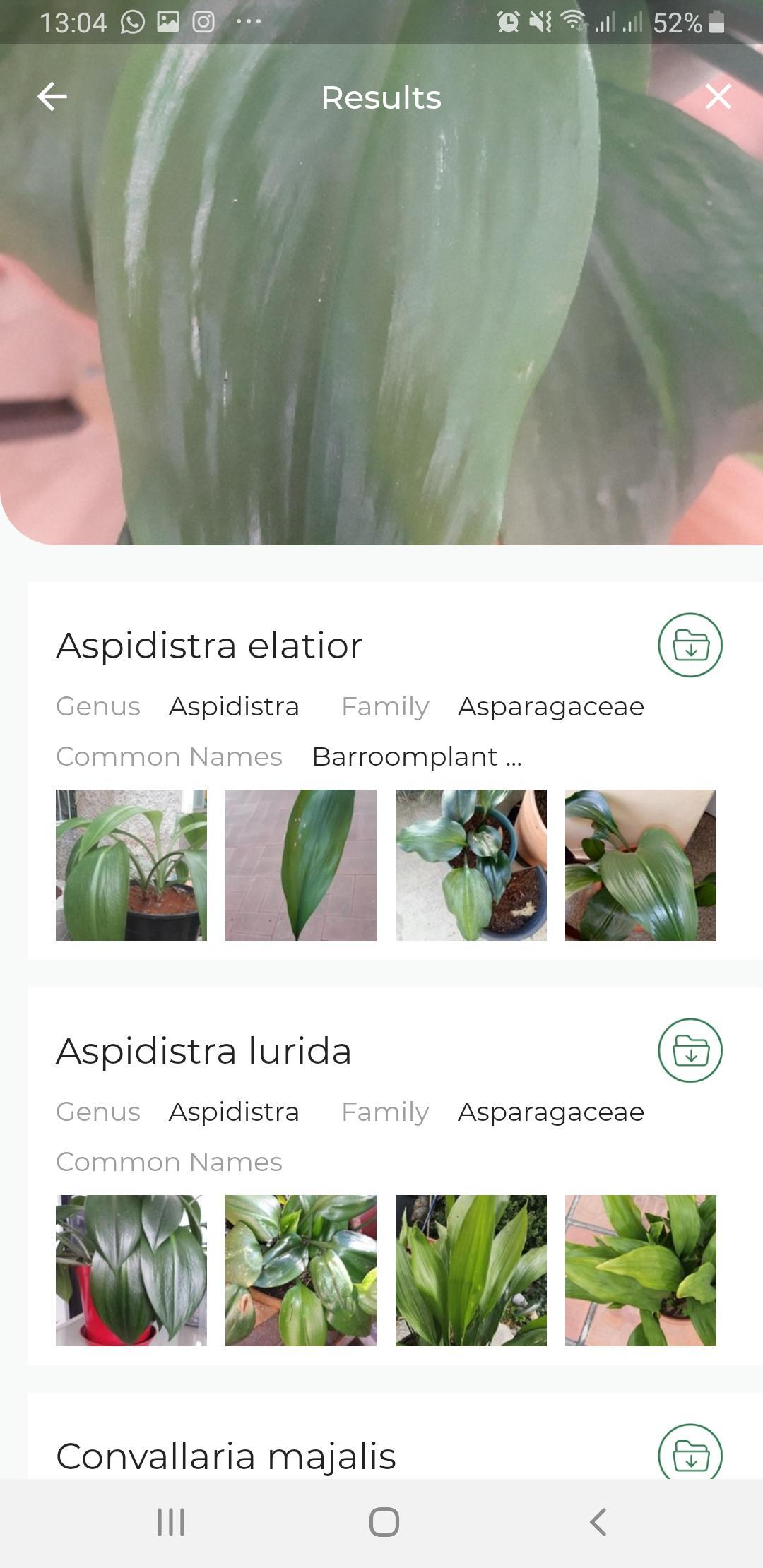Screen dimensions: 763x1568
Task: Save the Aspidistra lurida result
Action: click(x=690, y=1050)
